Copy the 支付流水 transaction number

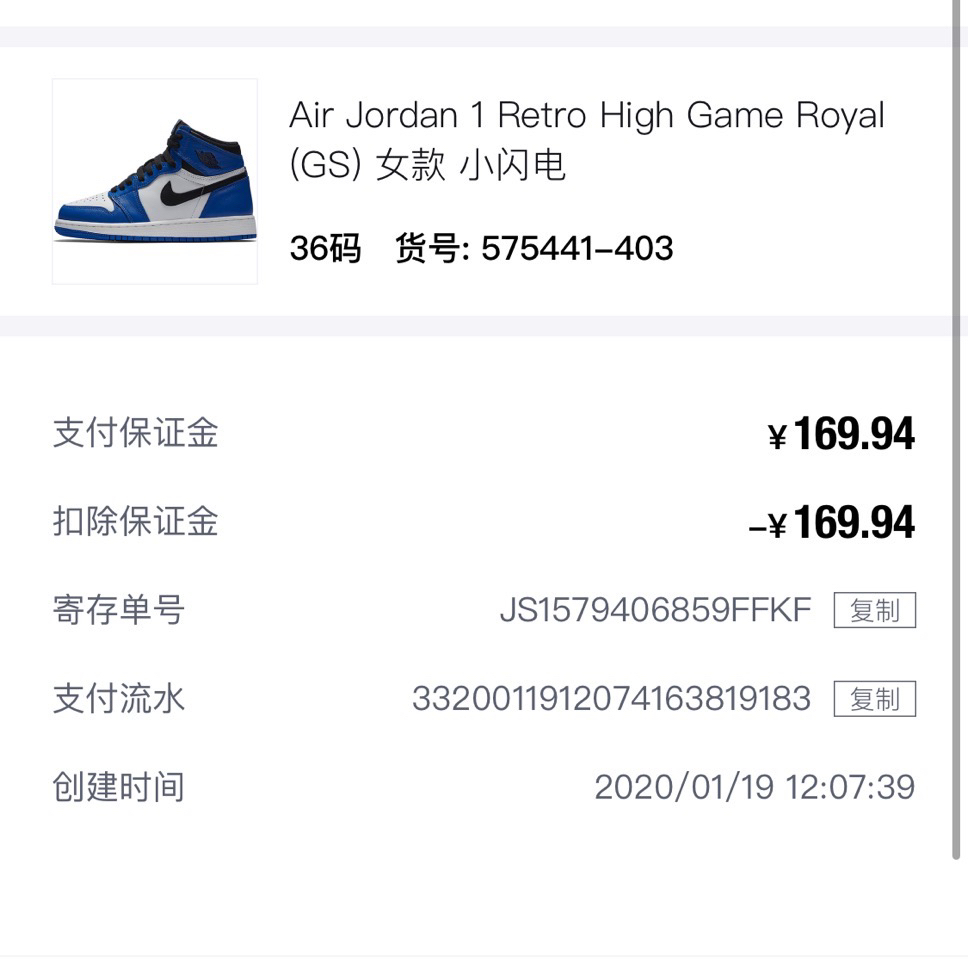click(x=874, y=699)
